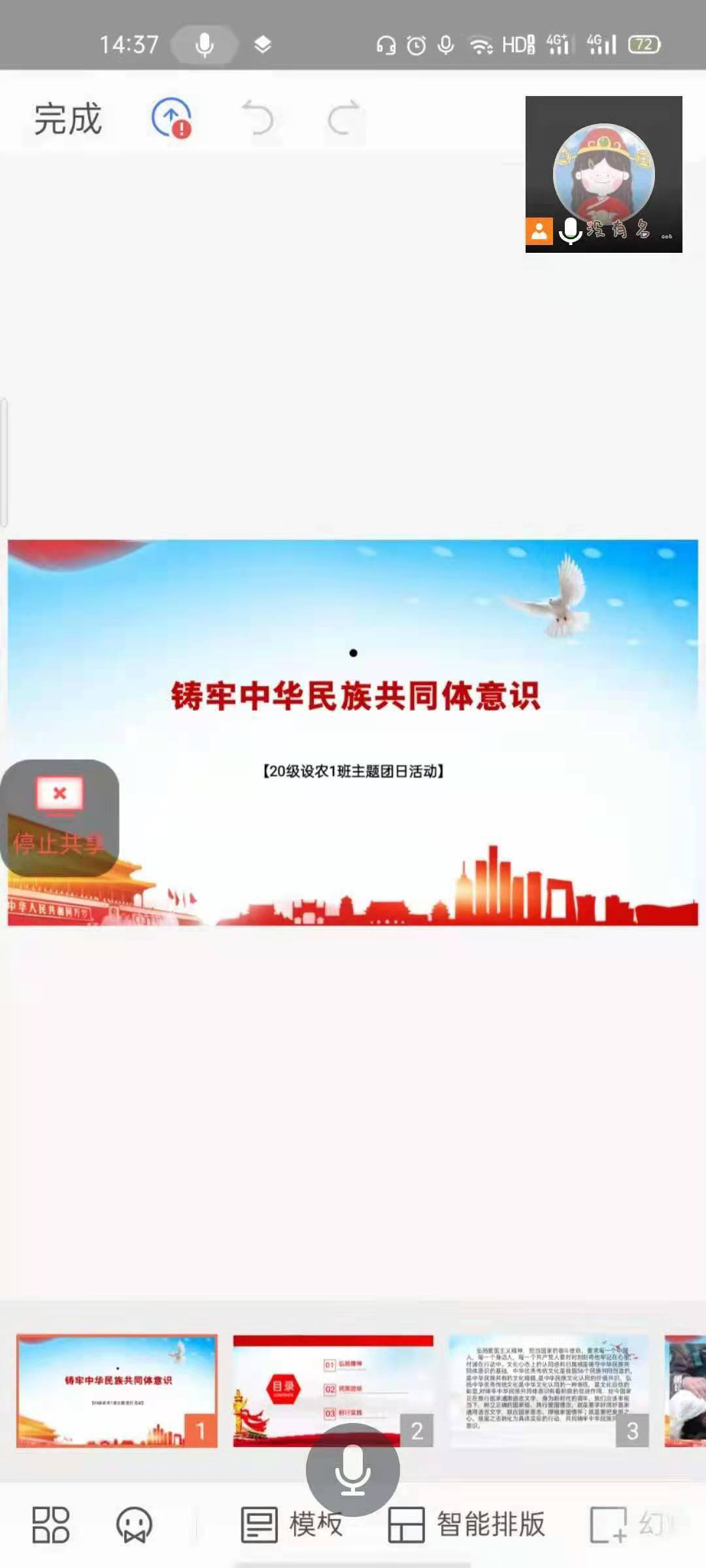Tap 完成 to finish editing
Screen dimensions: 706x1568
(68, 119)
